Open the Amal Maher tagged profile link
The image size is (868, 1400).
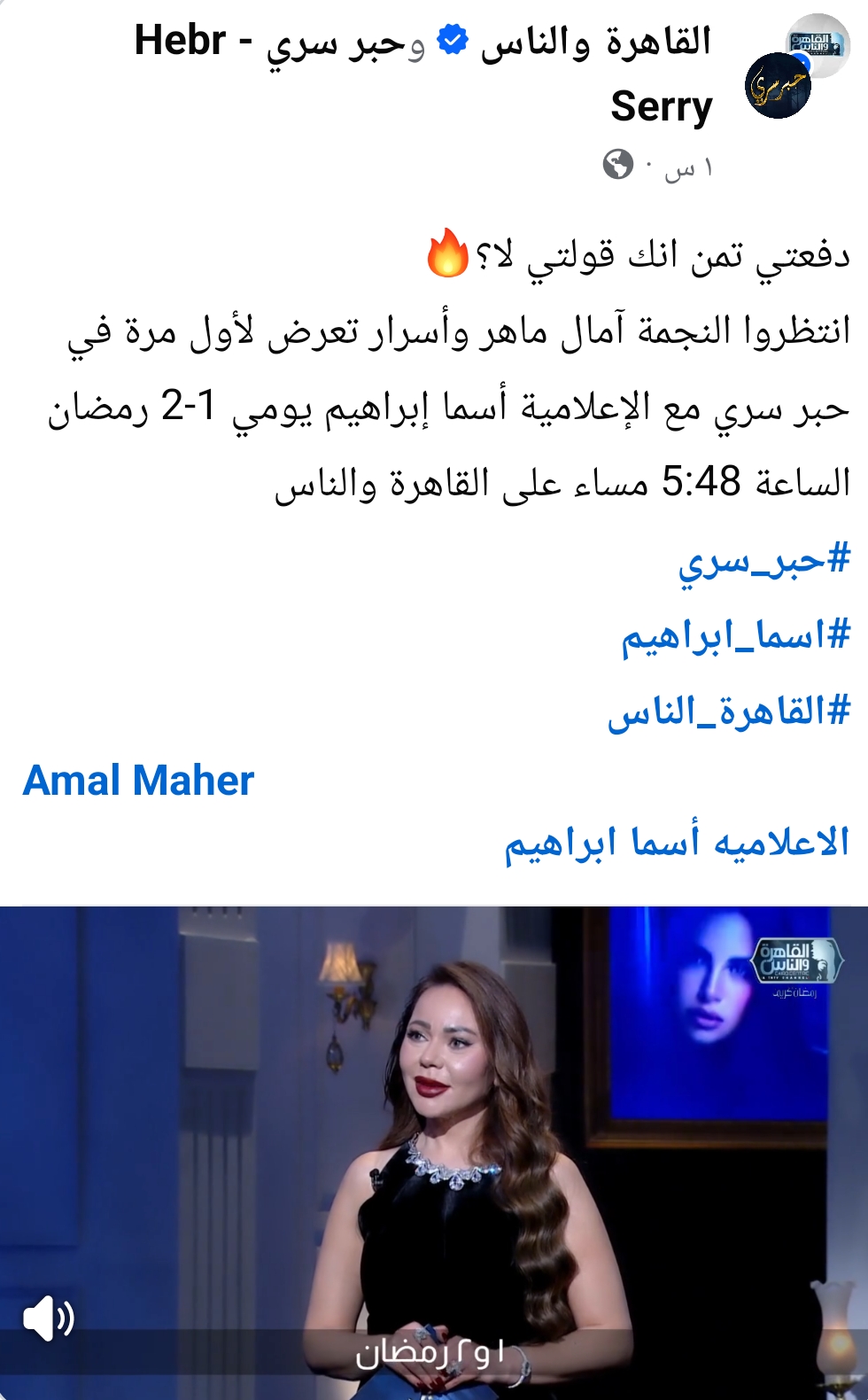pyautogui.click(x=138, y=781)
